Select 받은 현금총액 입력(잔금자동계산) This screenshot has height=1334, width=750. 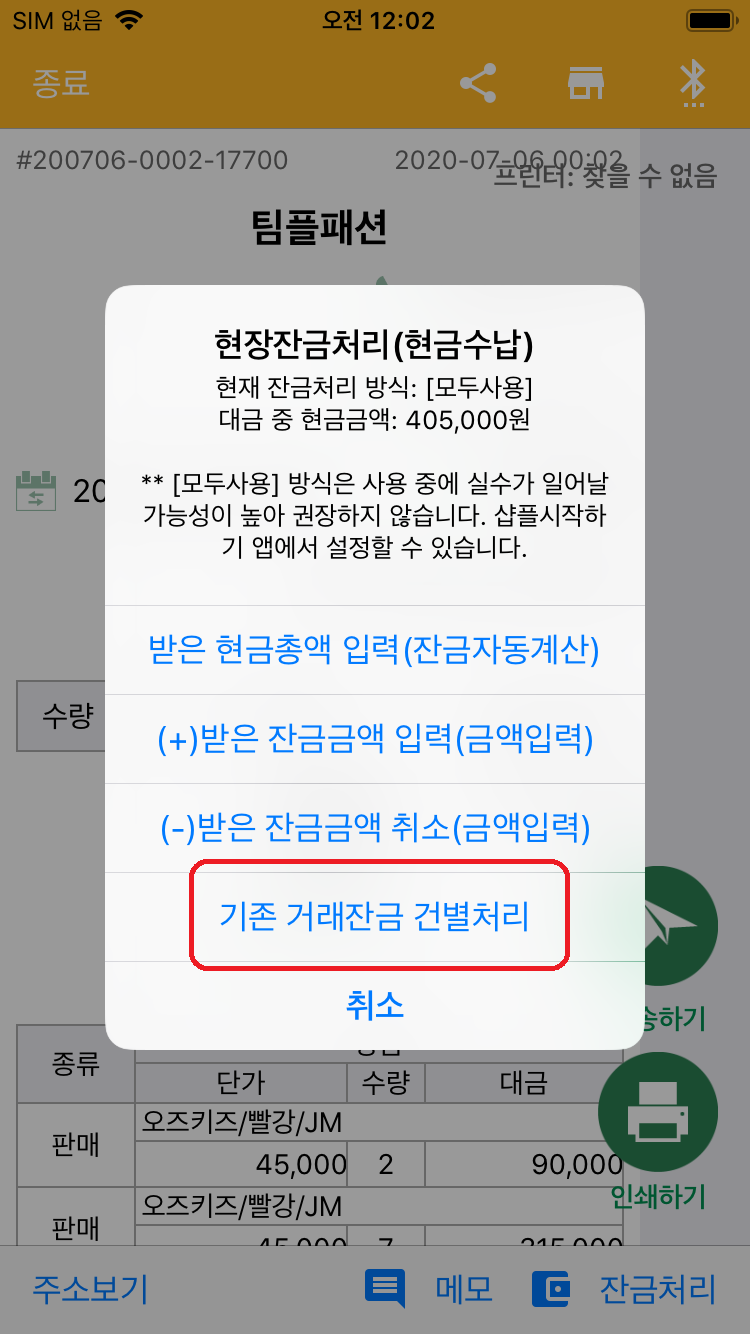374,650
